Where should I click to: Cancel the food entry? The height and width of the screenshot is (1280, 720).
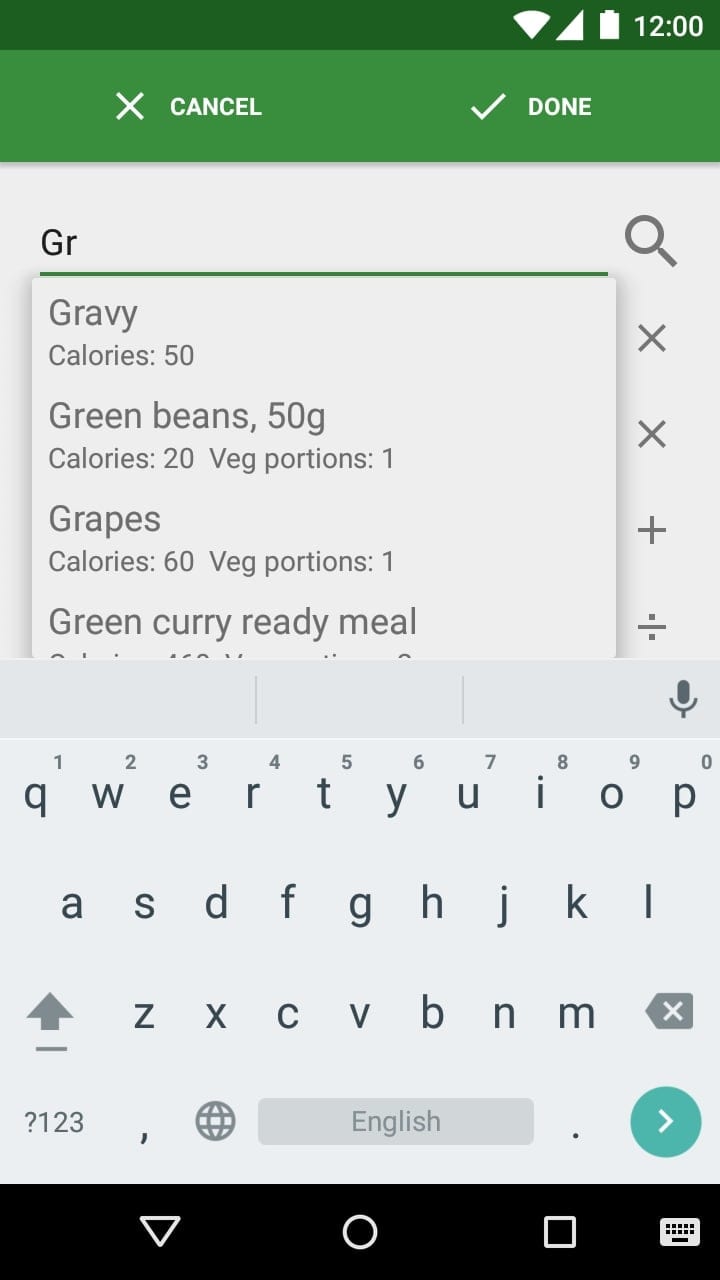(x=188, y=106)
